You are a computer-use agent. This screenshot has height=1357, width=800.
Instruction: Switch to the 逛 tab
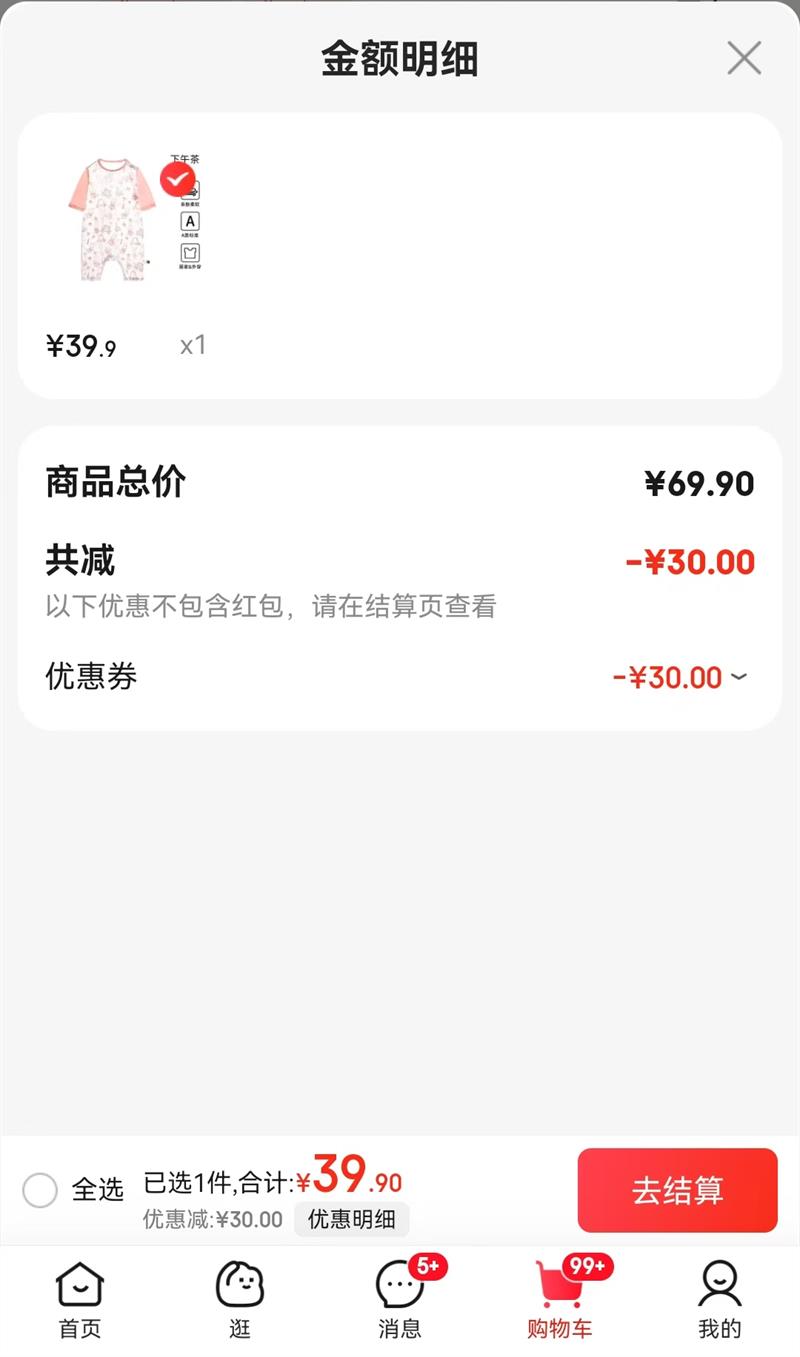pyautogui.click(x=240, y=1298)
